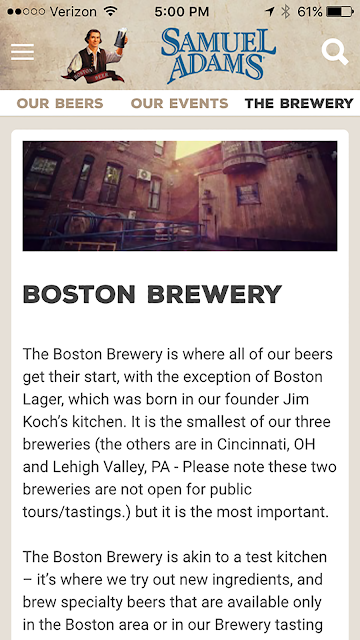Tap the search magnifier icon

pyautogui.click(x=335, y=52)
